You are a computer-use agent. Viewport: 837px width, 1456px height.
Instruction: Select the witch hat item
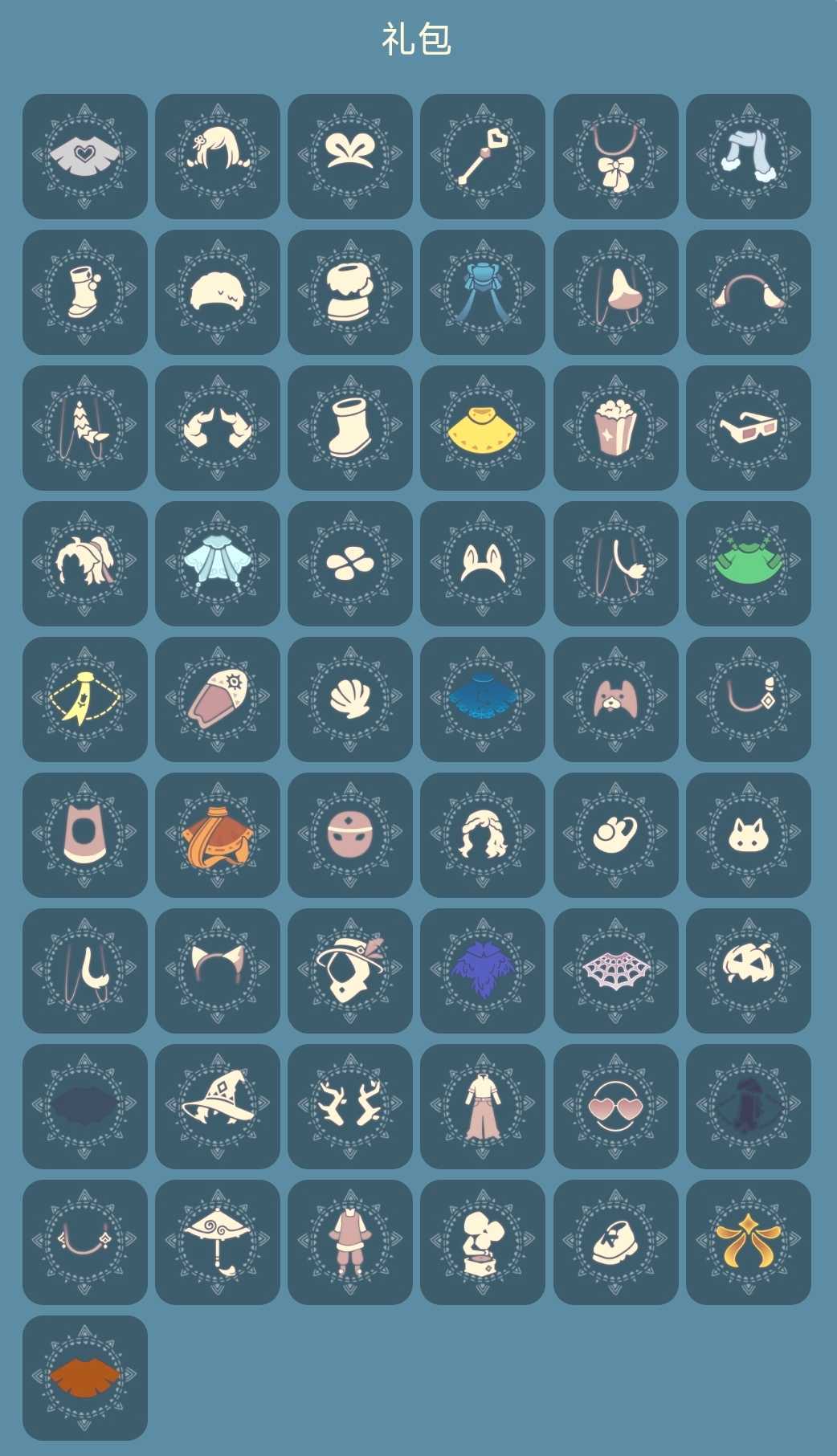[218, 1107]
